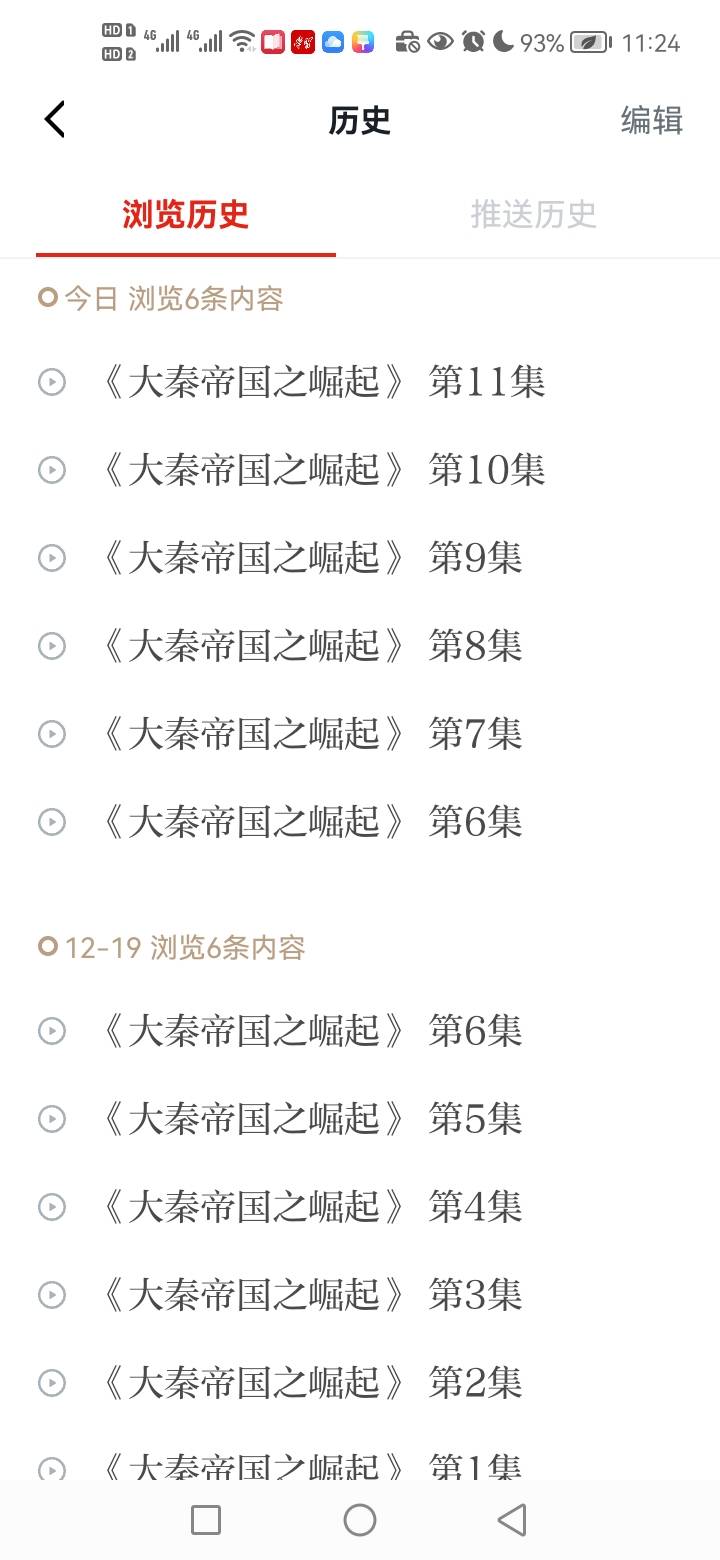Open 《大秦帝国之崛起》 第10集

click(360, 470)
